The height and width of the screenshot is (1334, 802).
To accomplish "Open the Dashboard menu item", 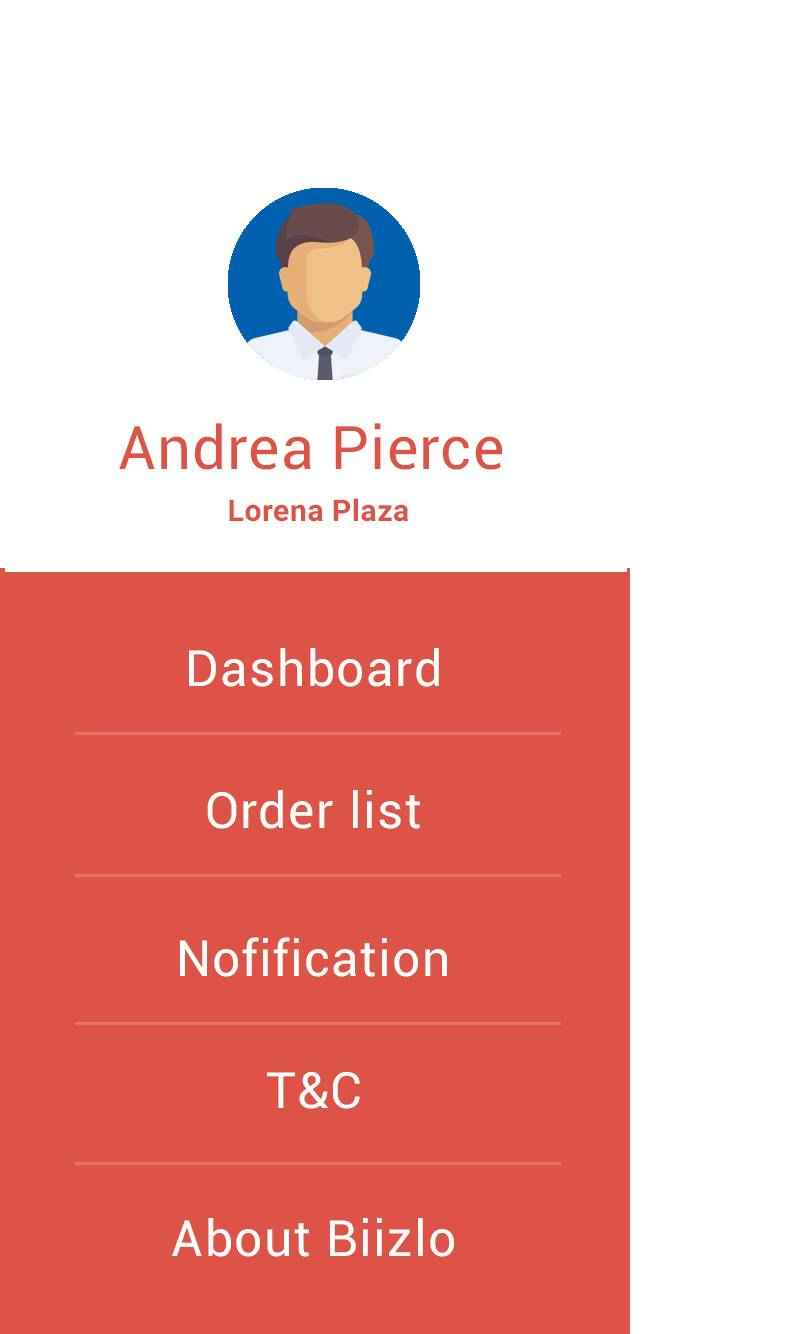I will (x=314, y=668).
